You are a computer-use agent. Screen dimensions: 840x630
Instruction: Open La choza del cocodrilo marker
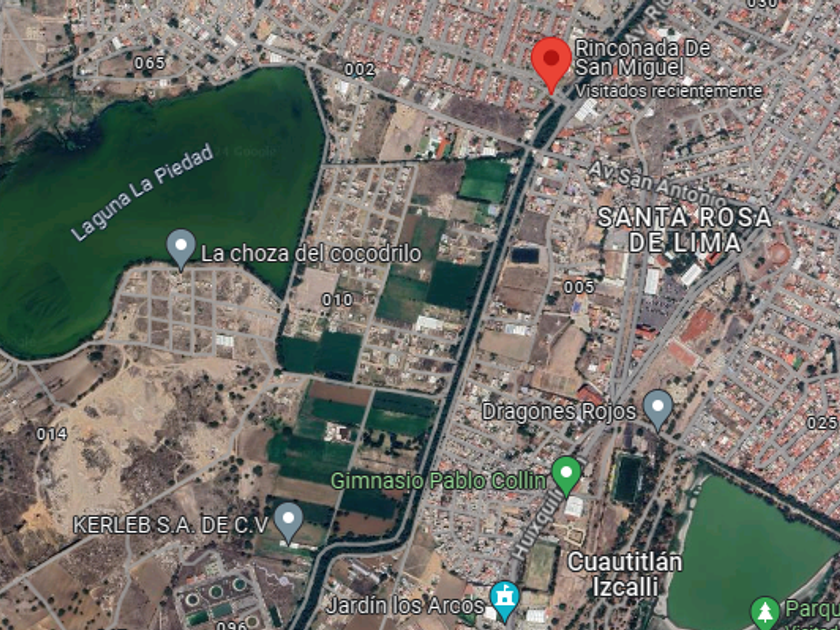coord(181,249)
